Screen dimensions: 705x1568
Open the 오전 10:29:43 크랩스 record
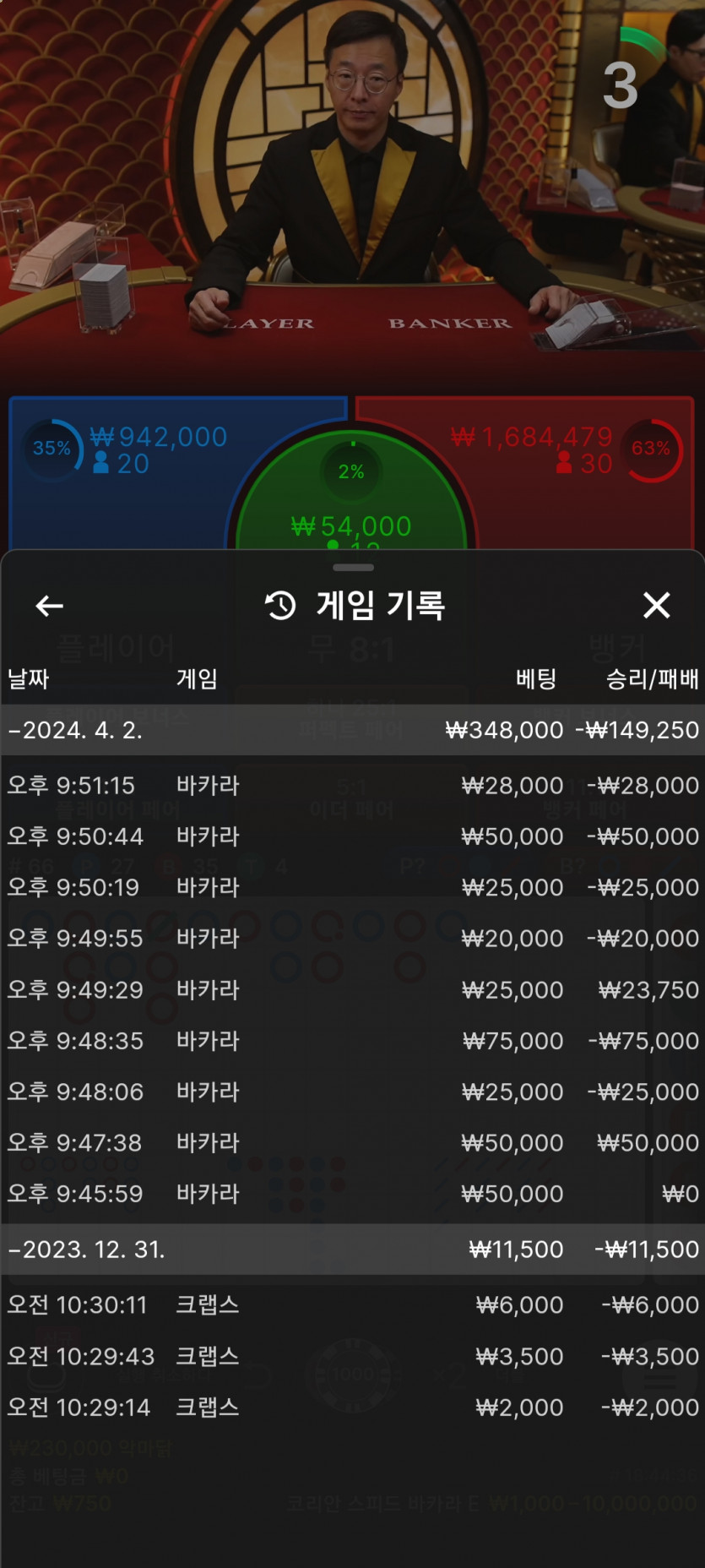(352, 1357)
